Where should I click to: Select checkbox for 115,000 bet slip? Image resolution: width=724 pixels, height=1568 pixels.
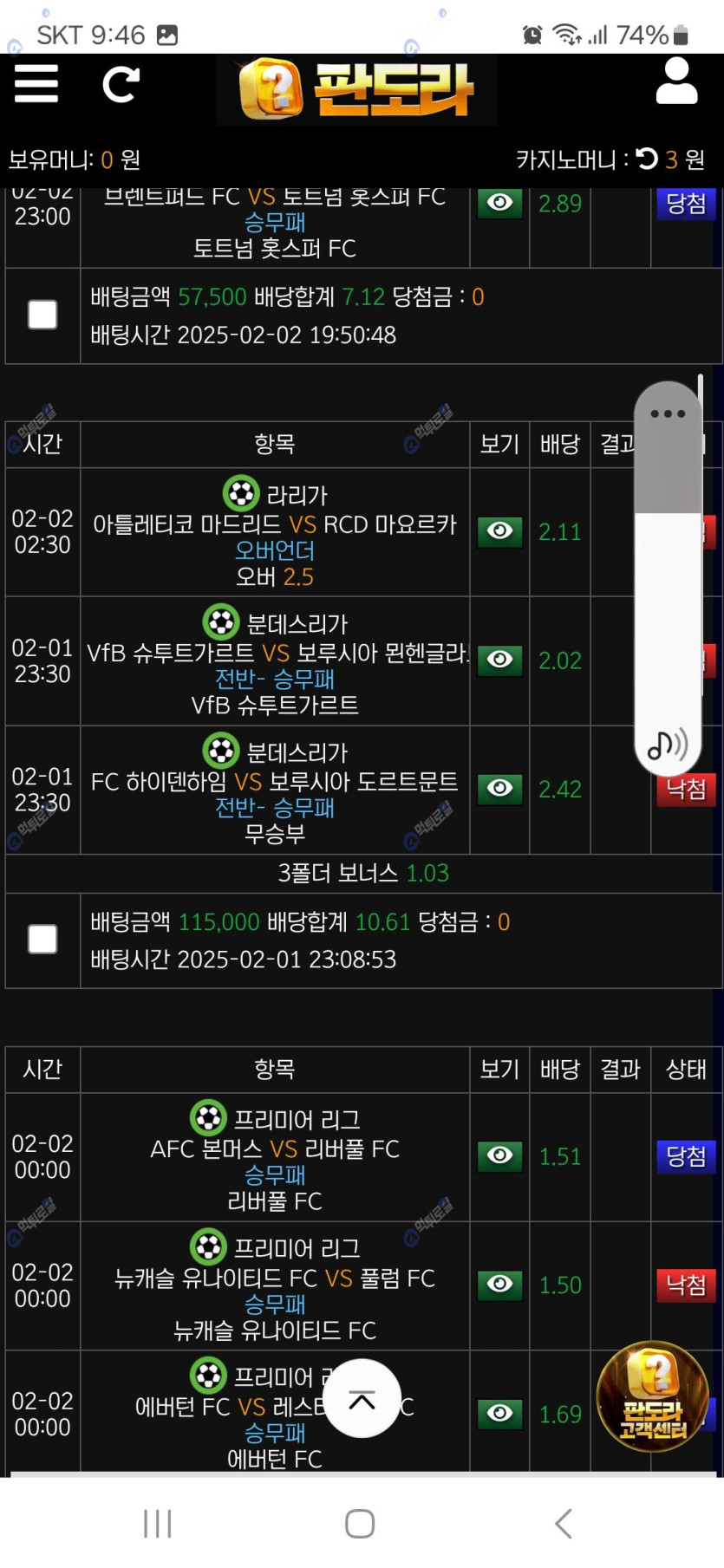(42, 940)
